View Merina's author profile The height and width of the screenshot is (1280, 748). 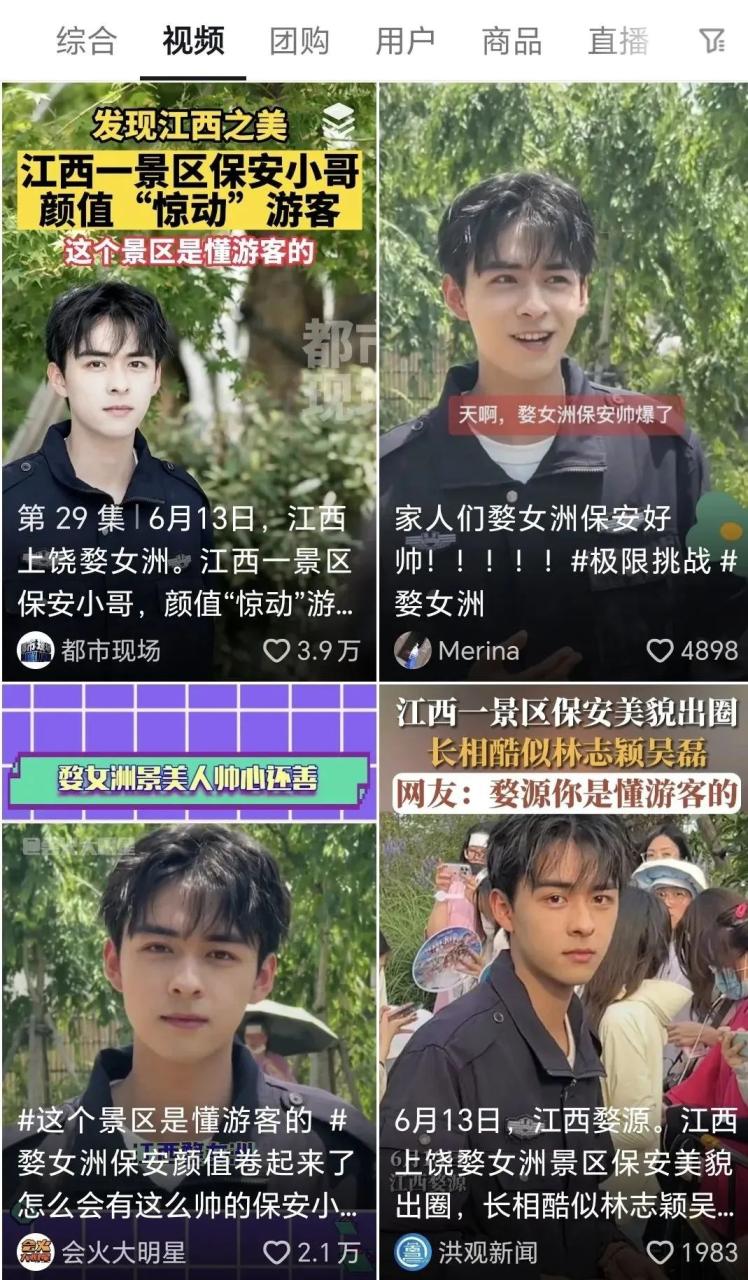point(412,651)
